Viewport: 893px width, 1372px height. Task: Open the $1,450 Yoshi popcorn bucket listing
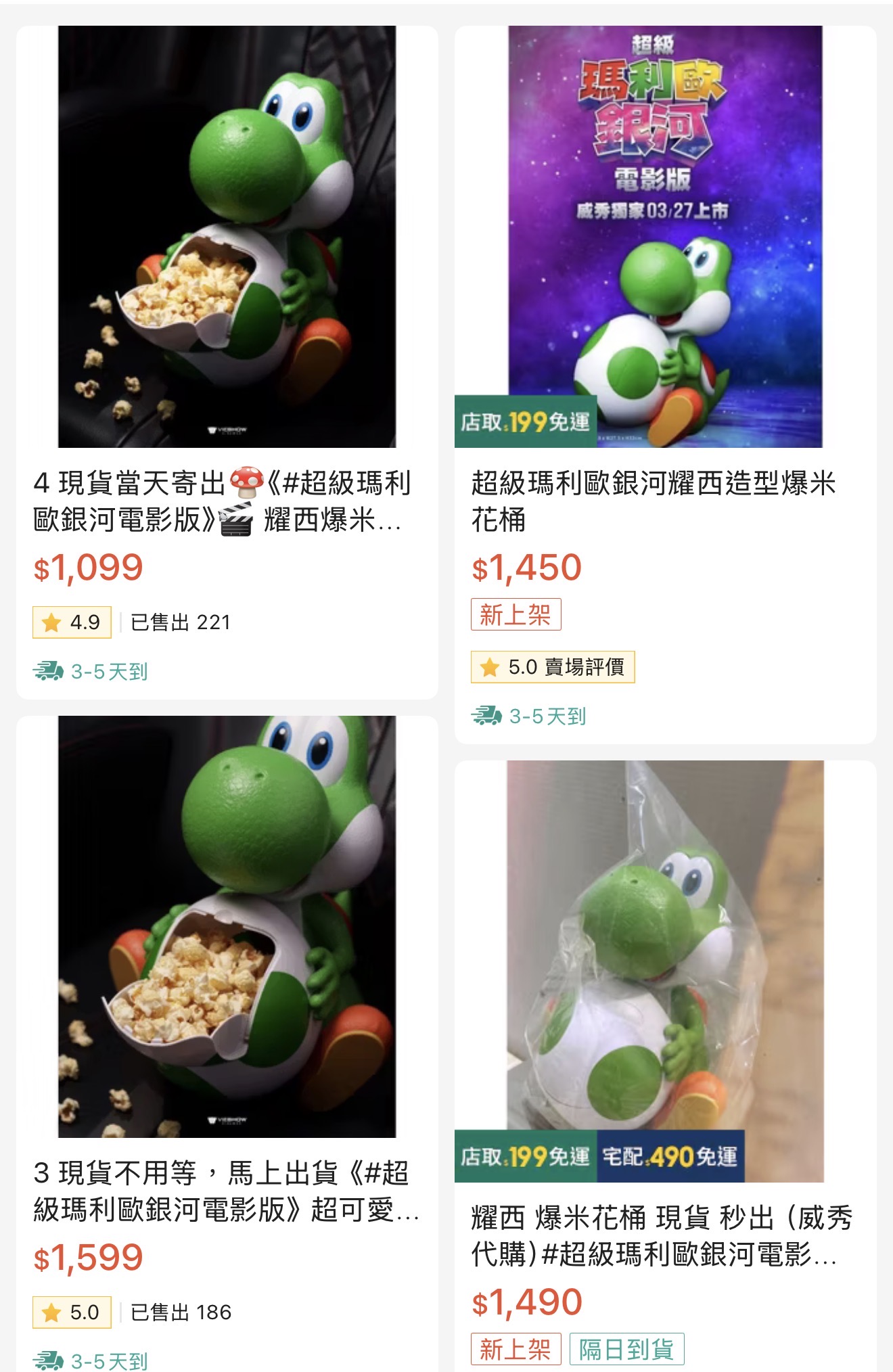pos(665,237)
